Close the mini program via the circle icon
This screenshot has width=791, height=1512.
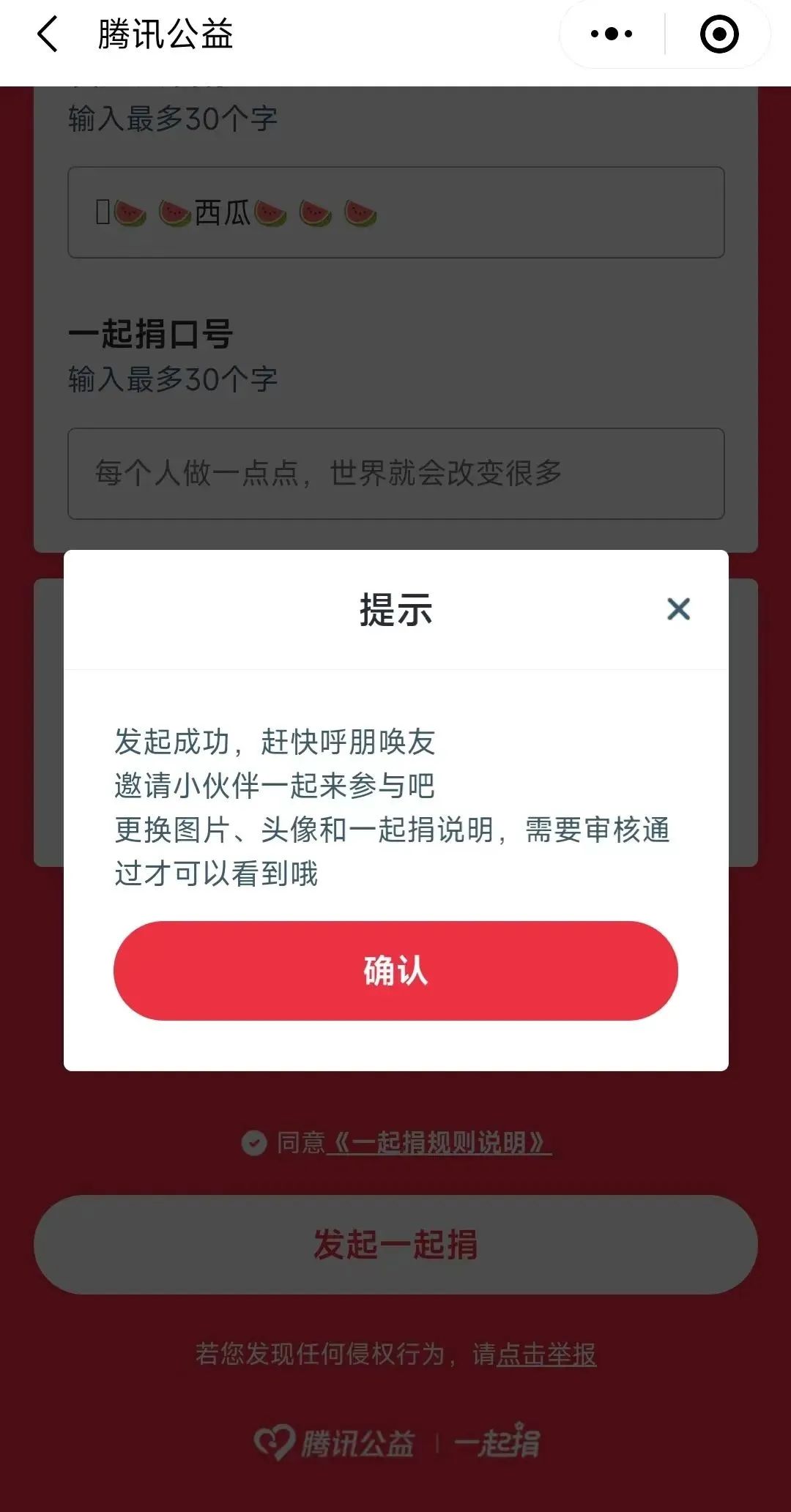[718, 34]
